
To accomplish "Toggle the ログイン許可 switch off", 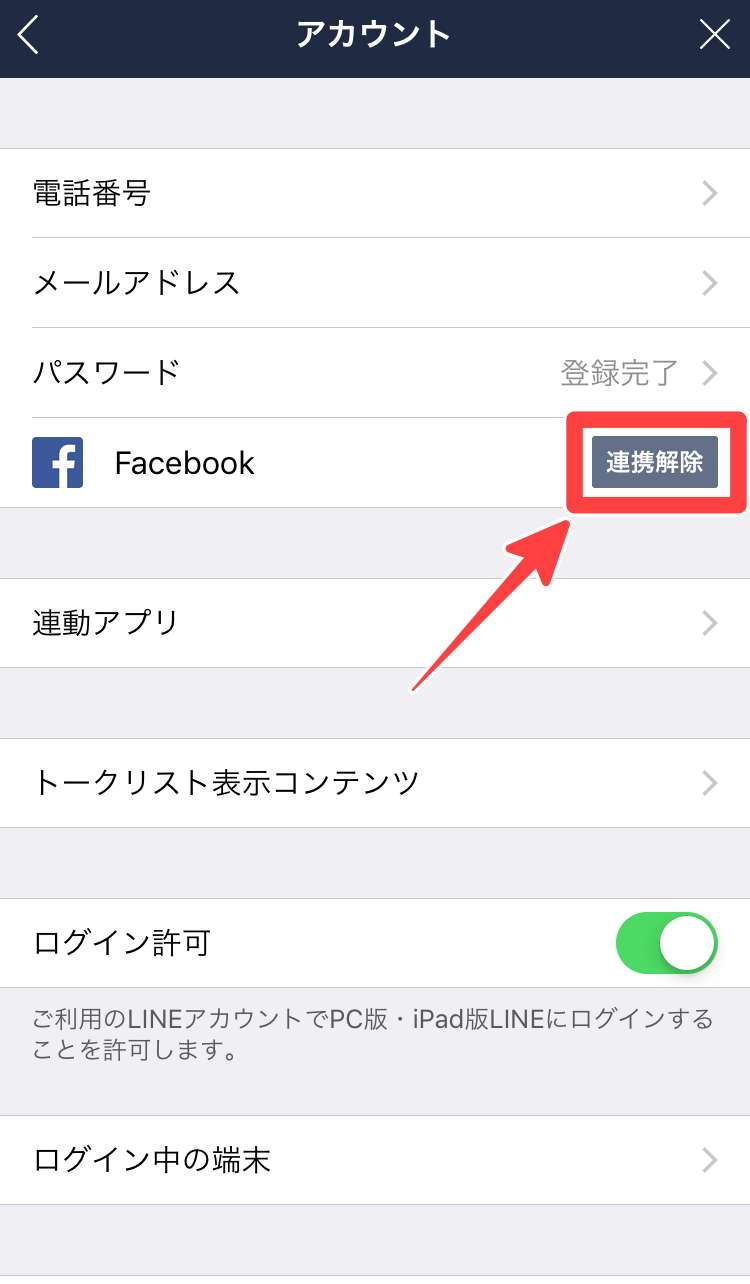I will click(667, 942).
